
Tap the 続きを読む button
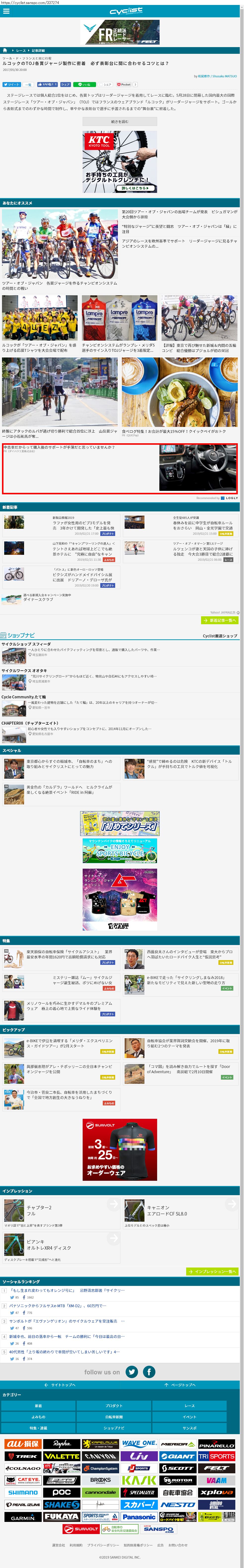120,122
